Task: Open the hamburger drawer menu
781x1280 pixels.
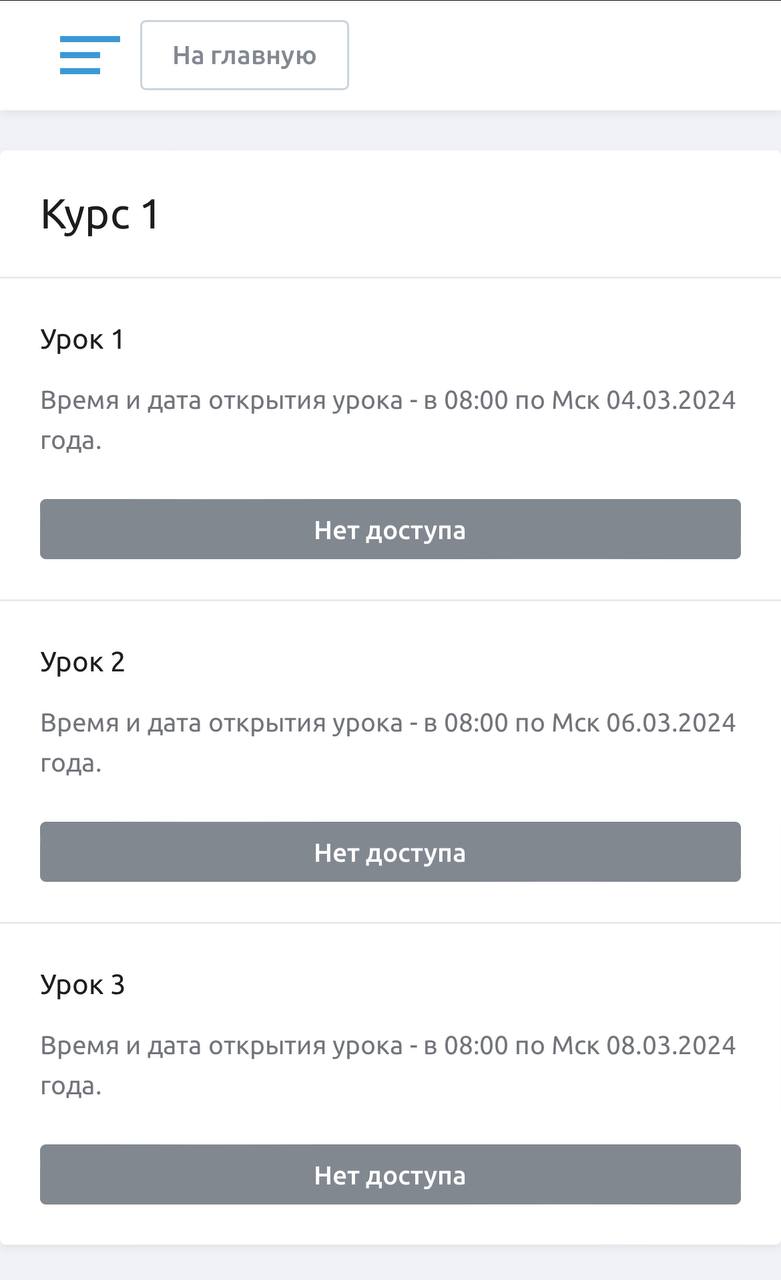Action: click(x=89, y=55)
